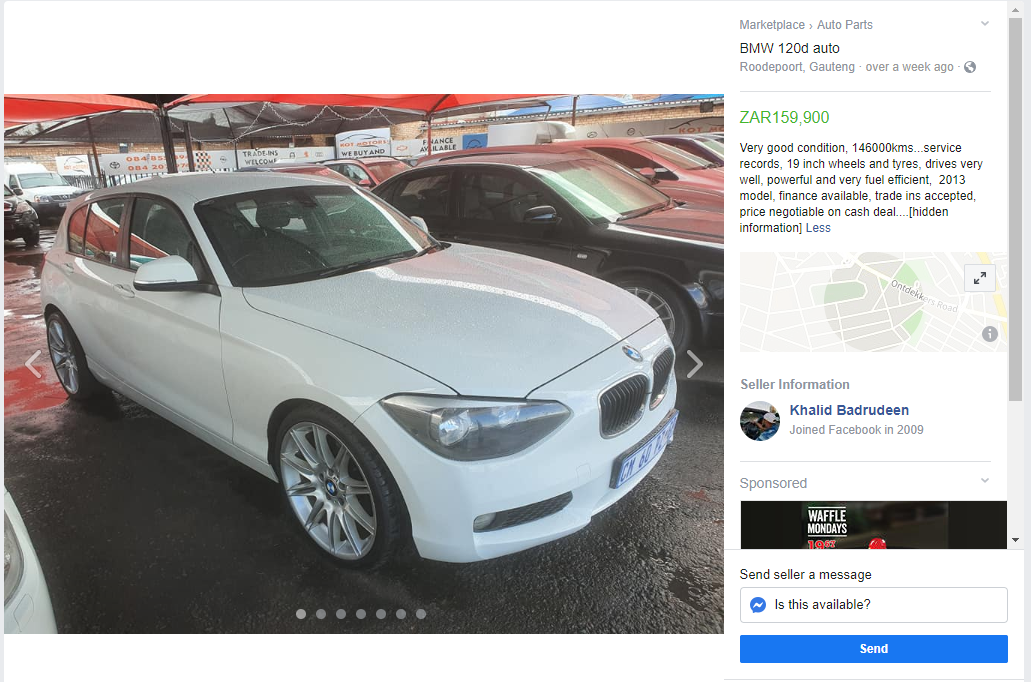Open Khalid Badrudeen's profile
1031x682 pixels.
click(849, 410)
